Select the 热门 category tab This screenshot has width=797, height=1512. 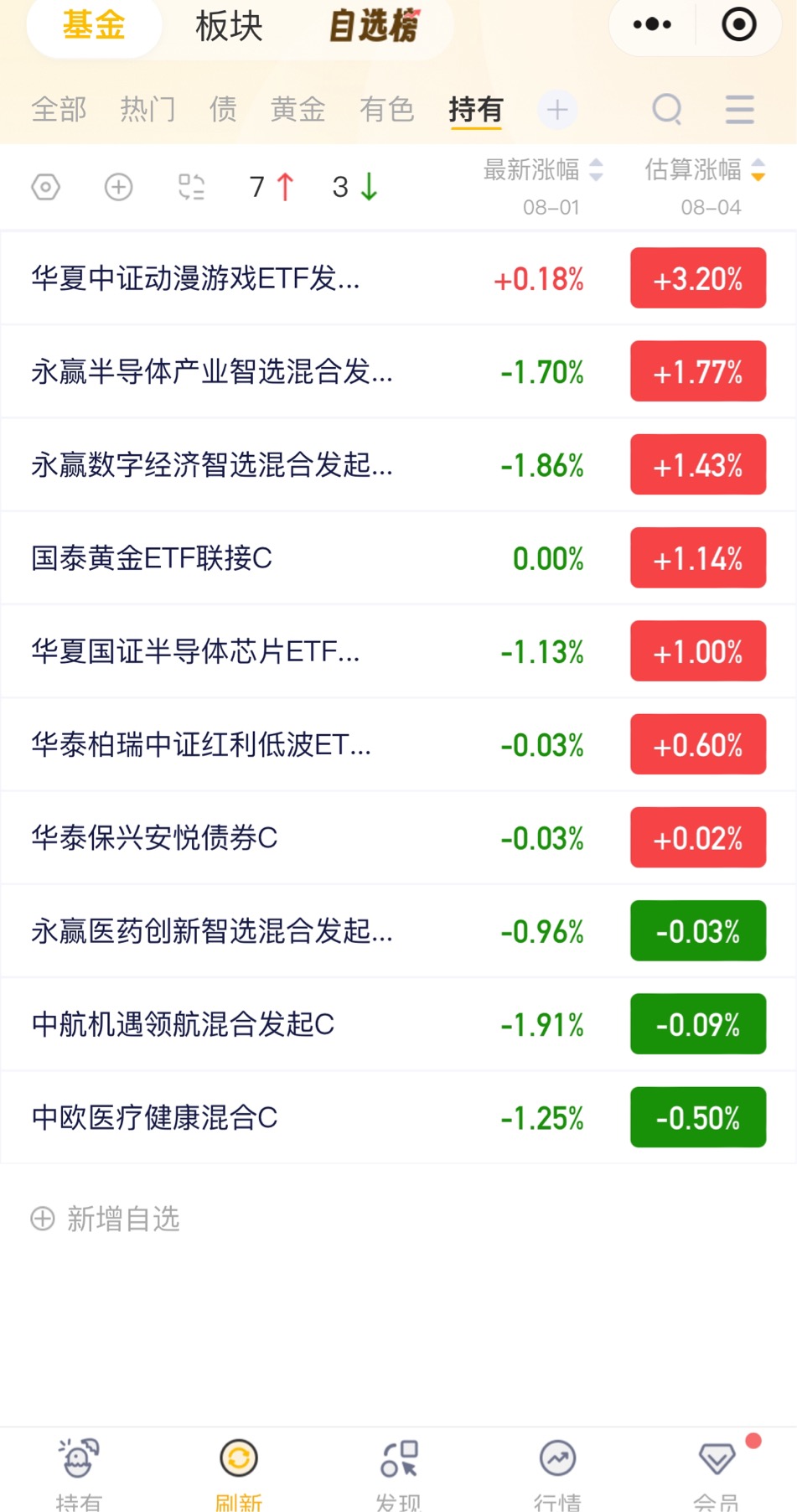pyautogui.click(x=148, y=109)
